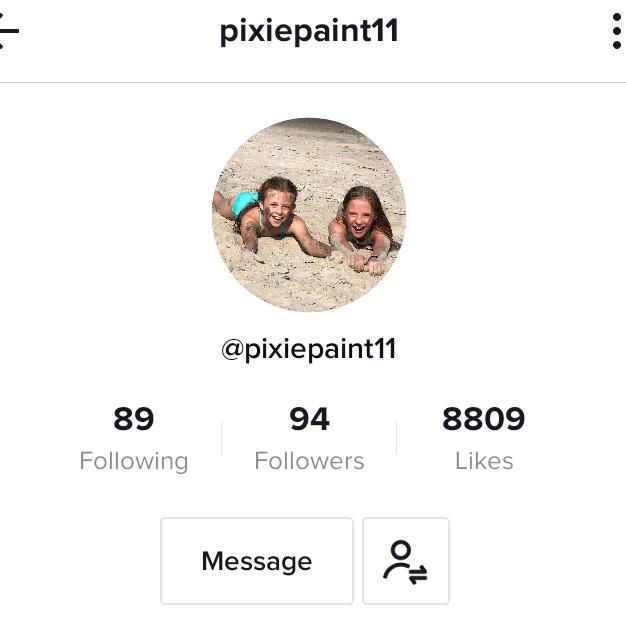Viewport: 626px width, 626px height.
Task: View the 94 Followers list
Action: (309, 438)
